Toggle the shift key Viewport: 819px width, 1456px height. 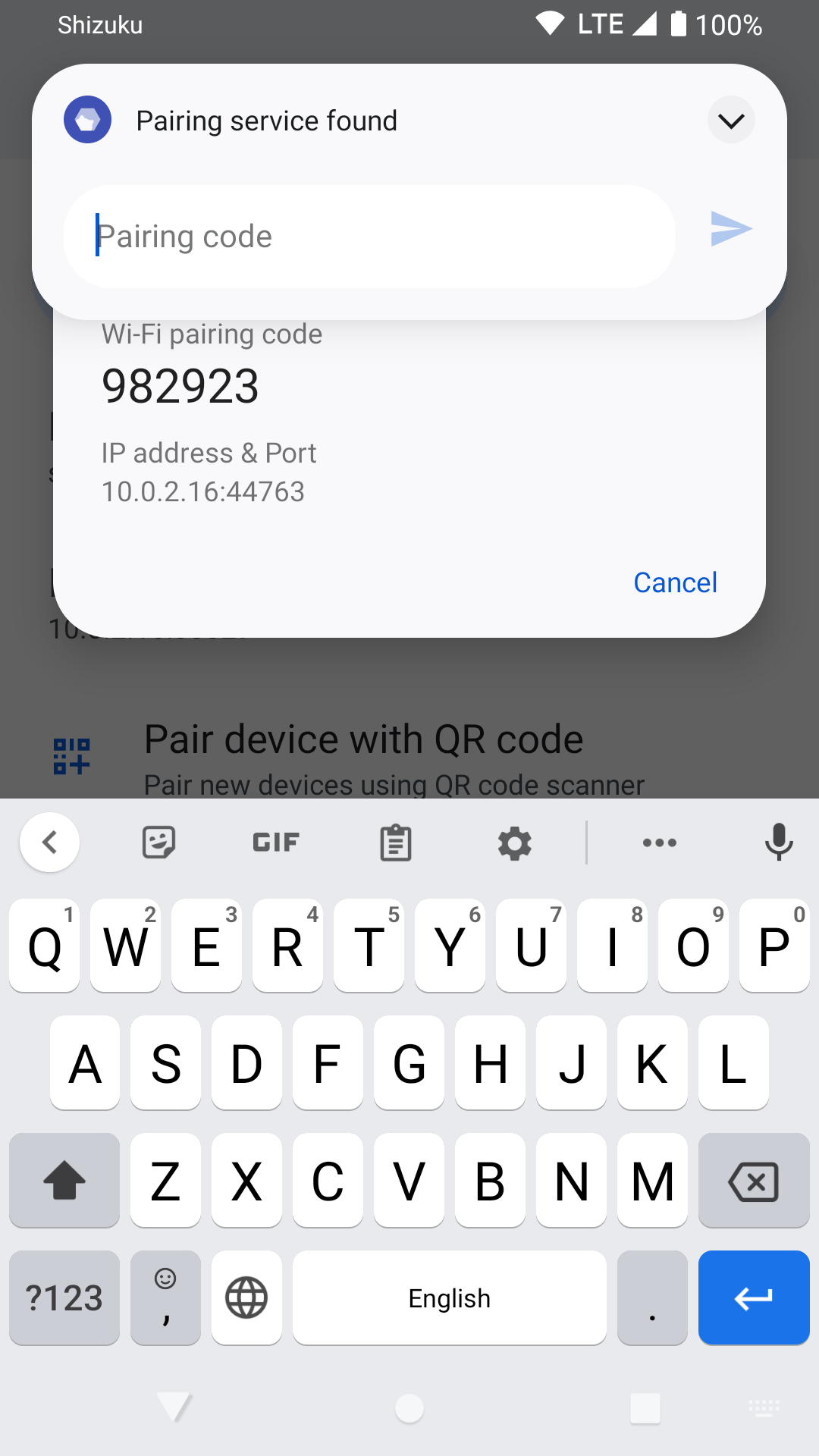64,1181
